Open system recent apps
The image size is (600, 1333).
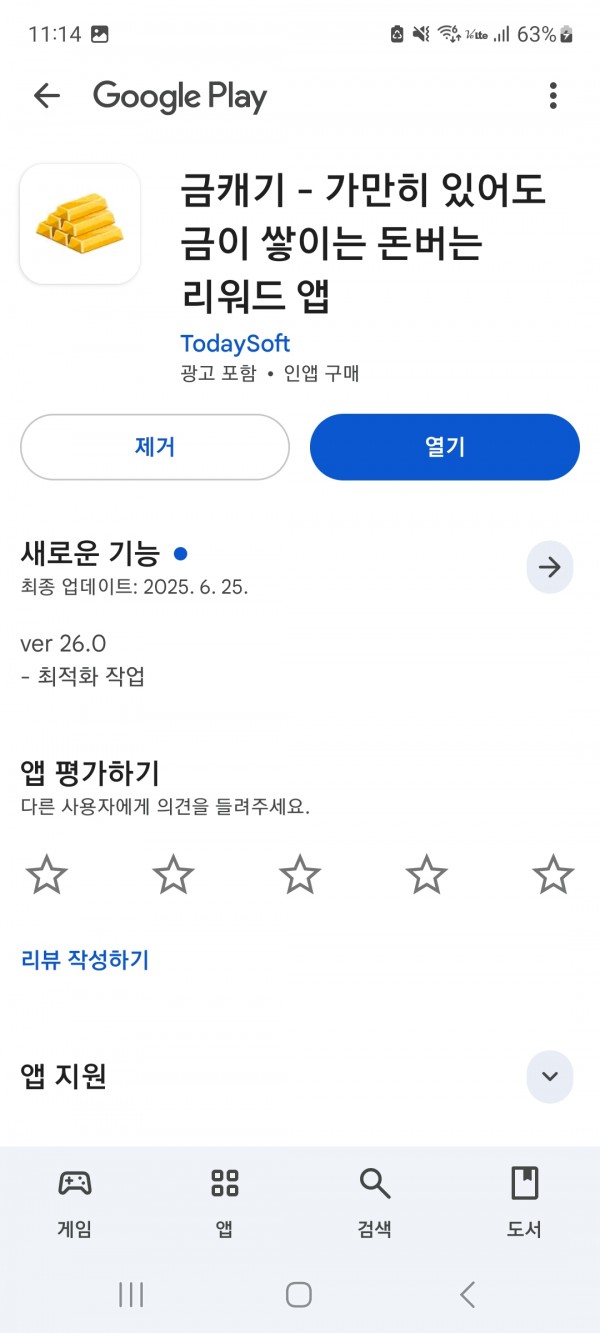pyautogui.click(x=131, y=1295)
